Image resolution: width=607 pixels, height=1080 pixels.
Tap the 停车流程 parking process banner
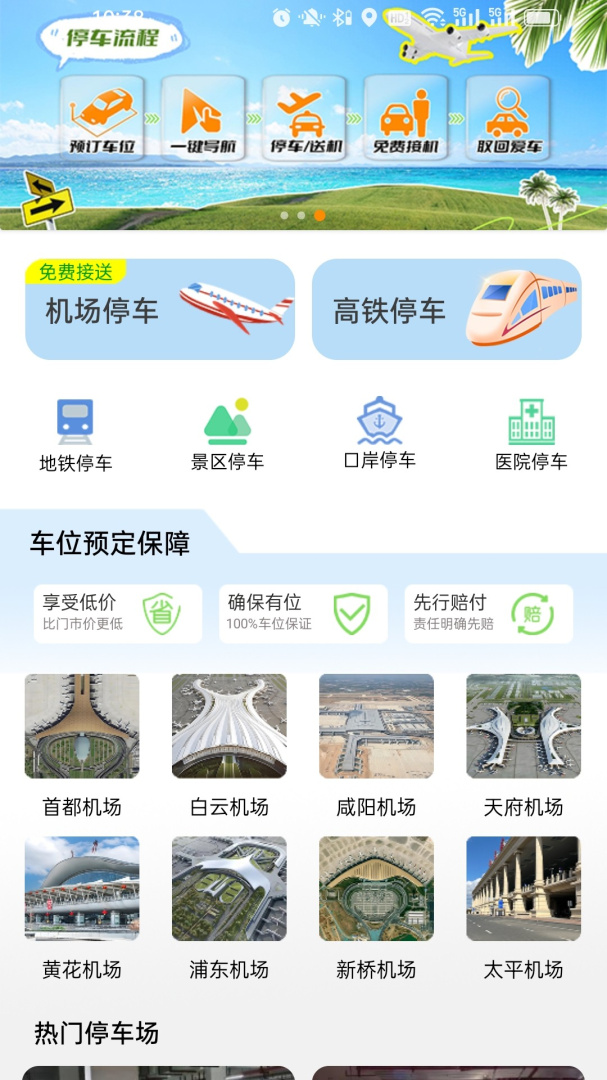pyautogui.click(x=303, y=120)
